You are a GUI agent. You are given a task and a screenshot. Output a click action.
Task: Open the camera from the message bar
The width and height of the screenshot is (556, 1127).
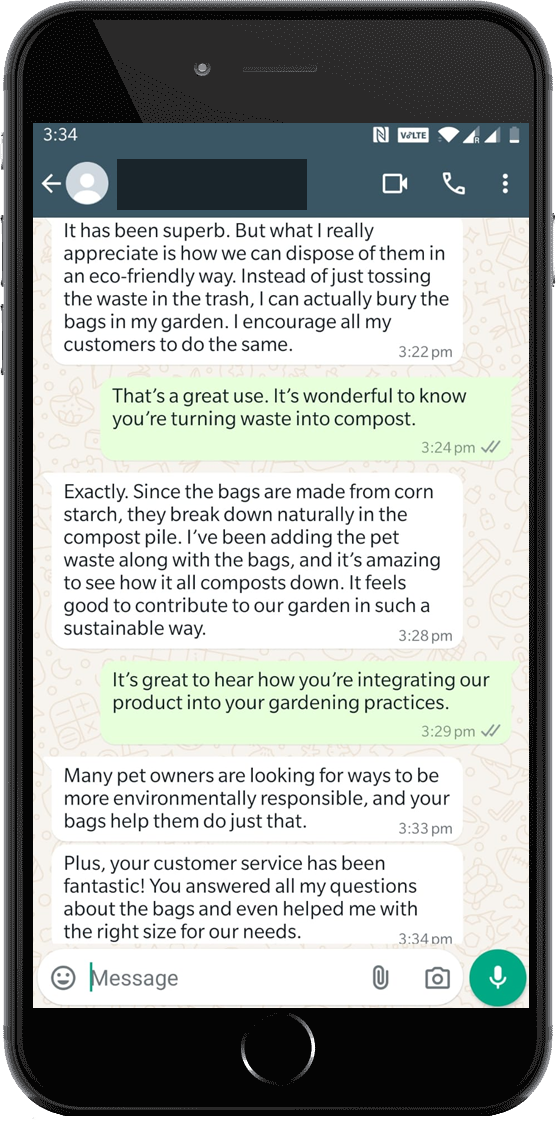coord(437,978)
